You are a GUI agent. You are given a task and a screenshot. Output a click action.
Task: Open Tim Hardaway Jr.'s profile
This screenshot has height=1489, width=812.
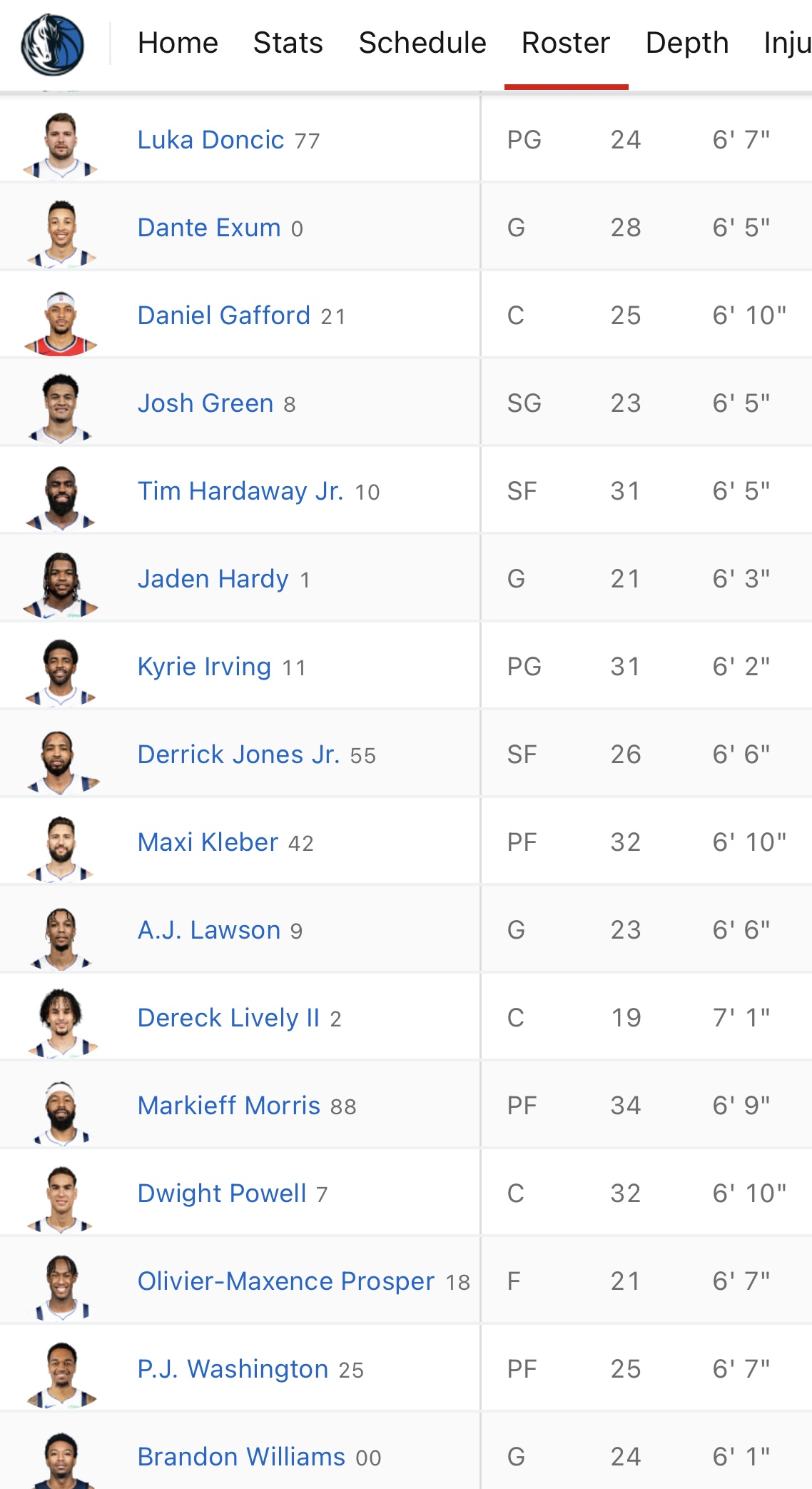click(240, 491)
